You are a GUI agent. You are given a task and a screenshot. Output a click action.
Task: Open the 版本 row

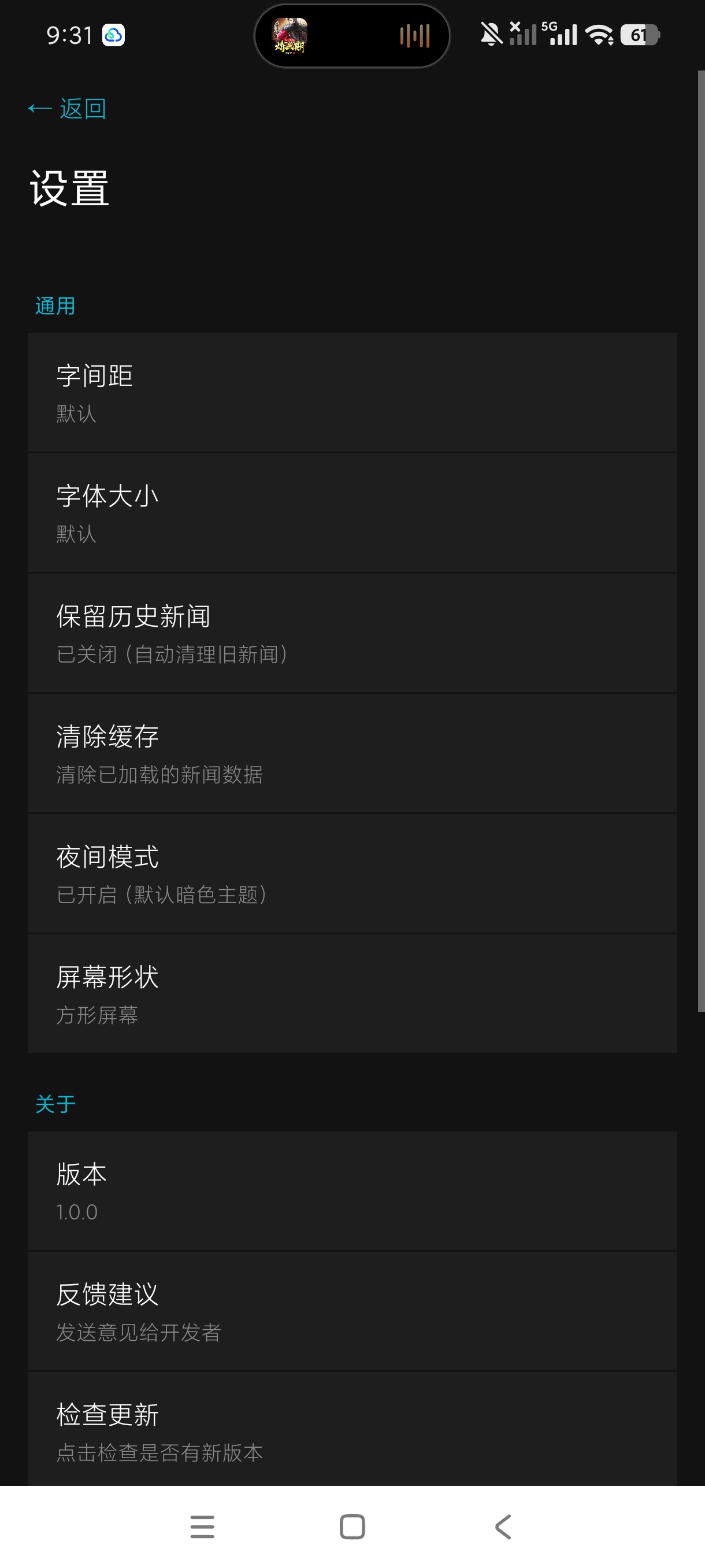tap(352, 1191)
